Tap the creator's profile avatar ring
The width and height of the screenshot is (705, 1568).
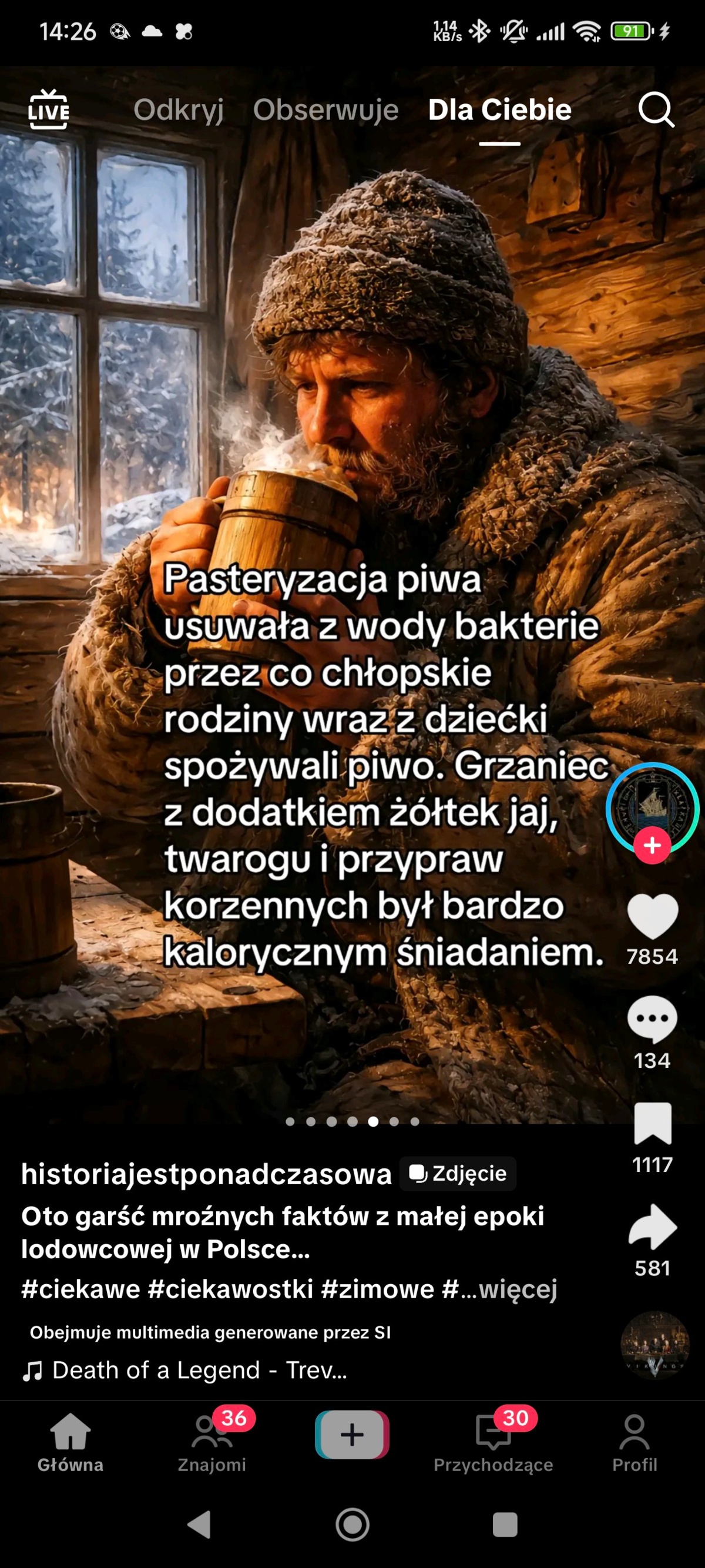653,803
